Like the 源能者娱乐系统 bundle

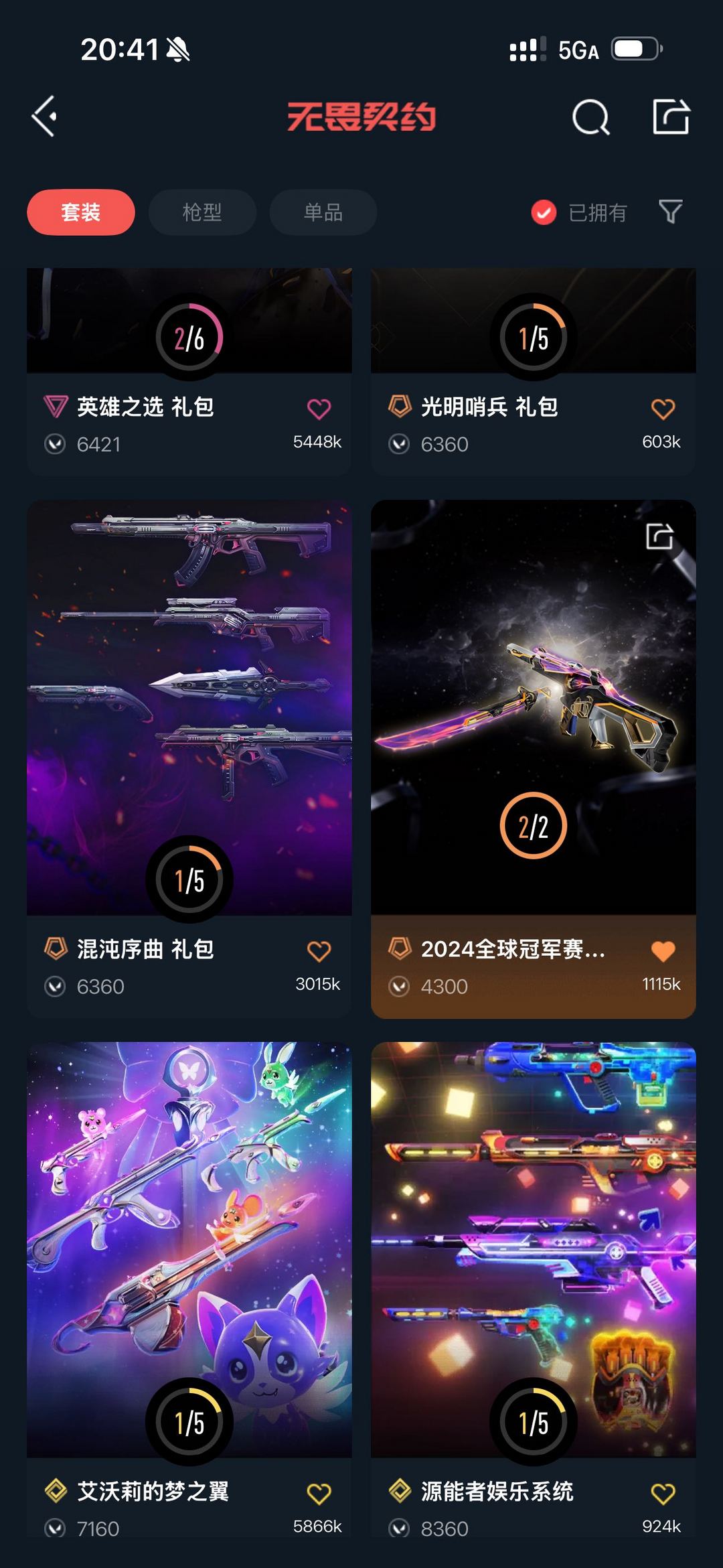click(663, 1494)
